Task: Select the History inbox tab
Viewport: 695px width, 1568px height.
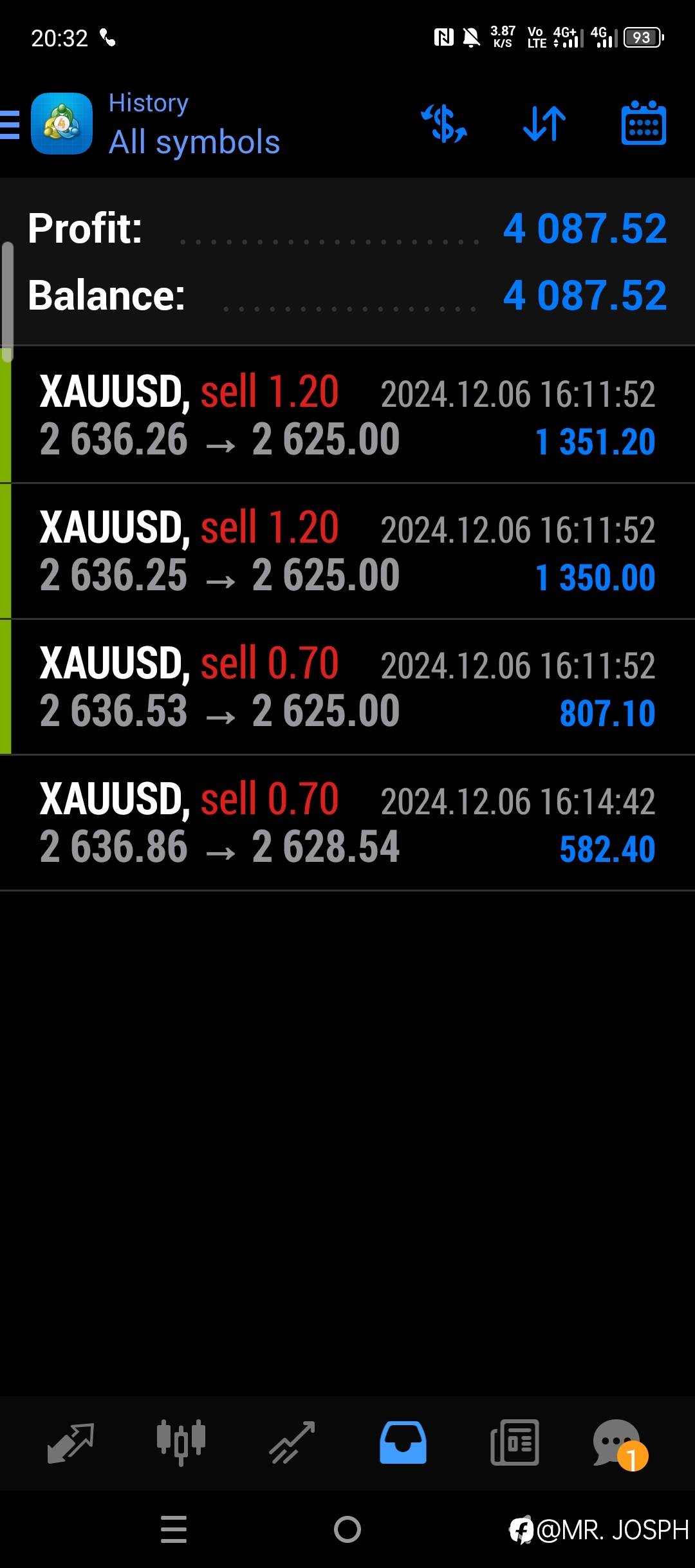Action: [403, 1442]
